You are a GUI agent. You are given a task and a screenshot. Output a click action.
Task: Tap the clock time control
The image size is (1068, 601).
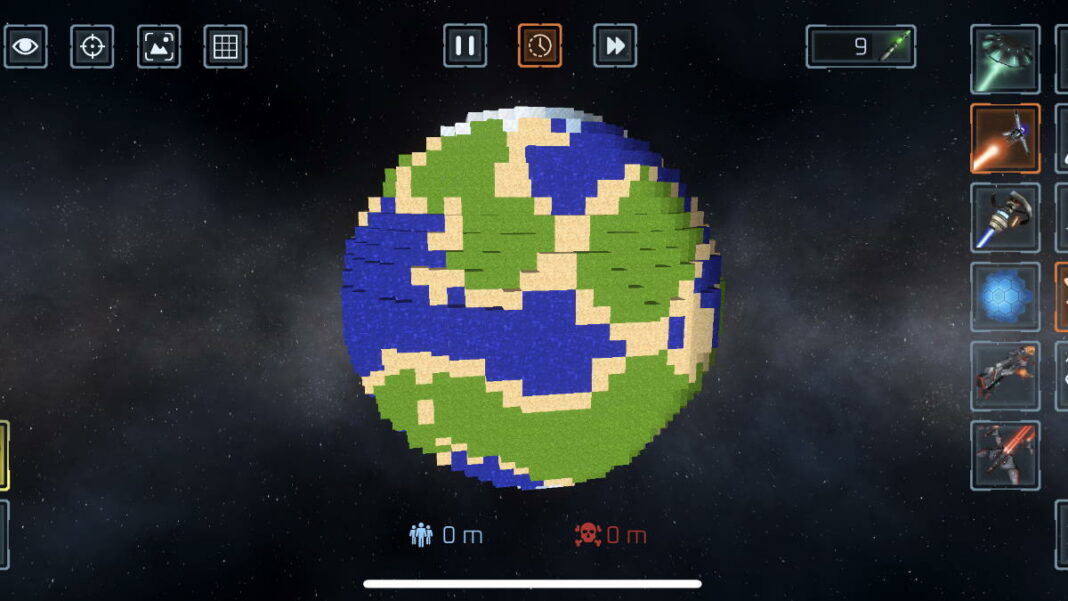540,46
